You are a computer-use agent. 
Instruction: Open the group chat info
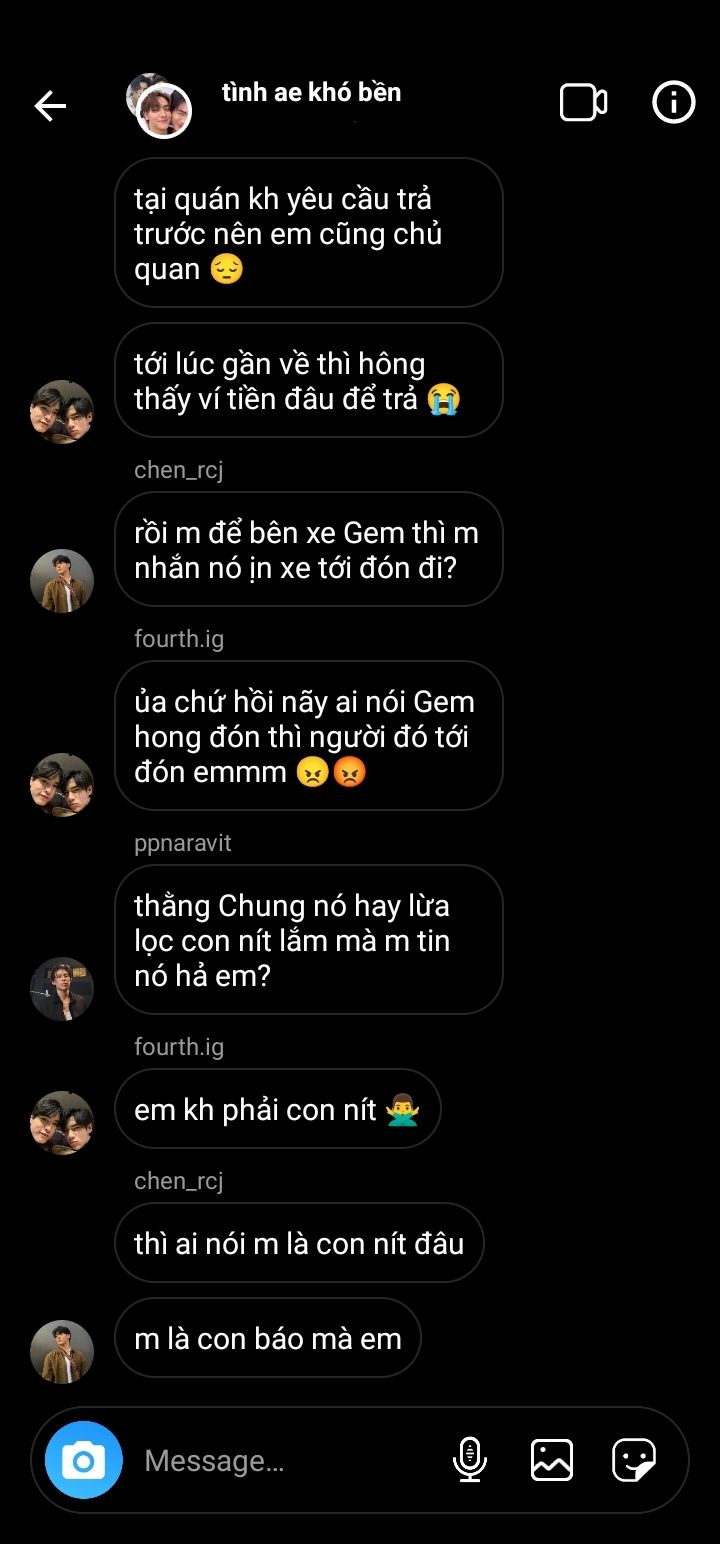[x=673, y=102]
